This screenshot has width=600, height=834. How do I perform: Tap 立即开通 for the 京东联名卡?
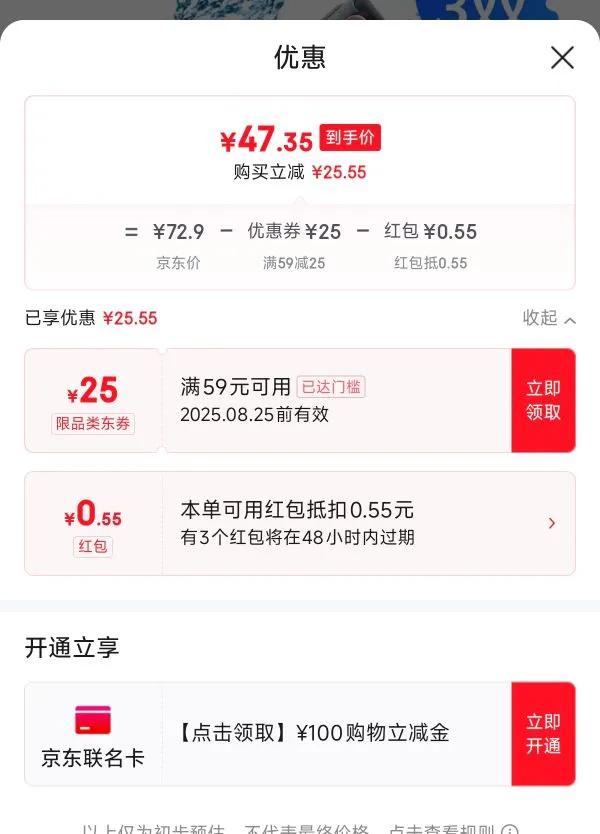click(x=543, y=733)
